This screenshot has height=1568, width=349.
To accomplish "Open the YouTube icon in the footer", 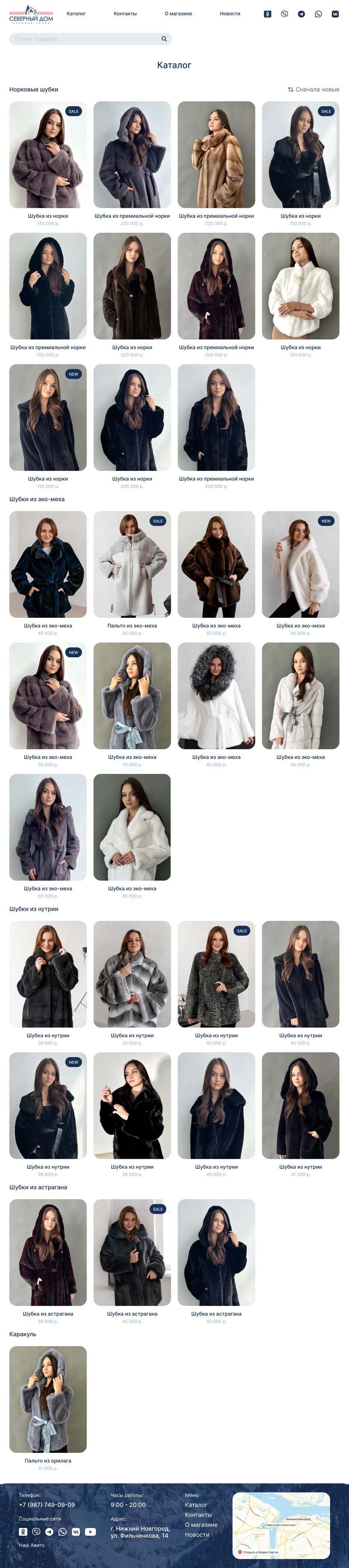I will coord(90,1531).
